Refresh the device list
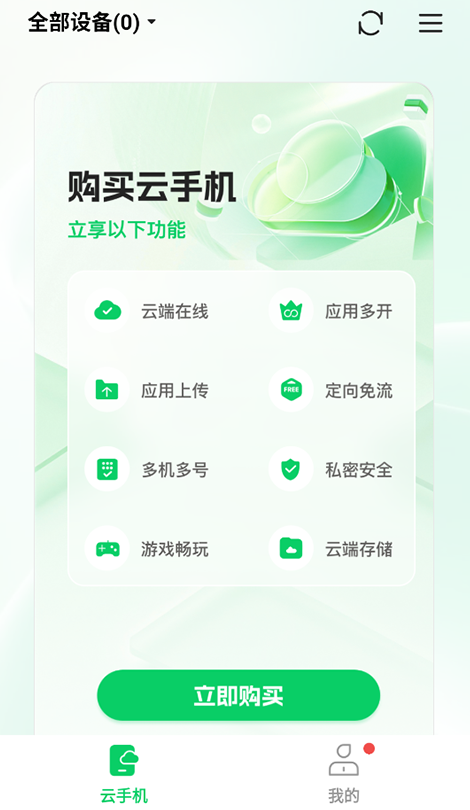The width and height of the screenshot is (470, 810). [370, 23]
